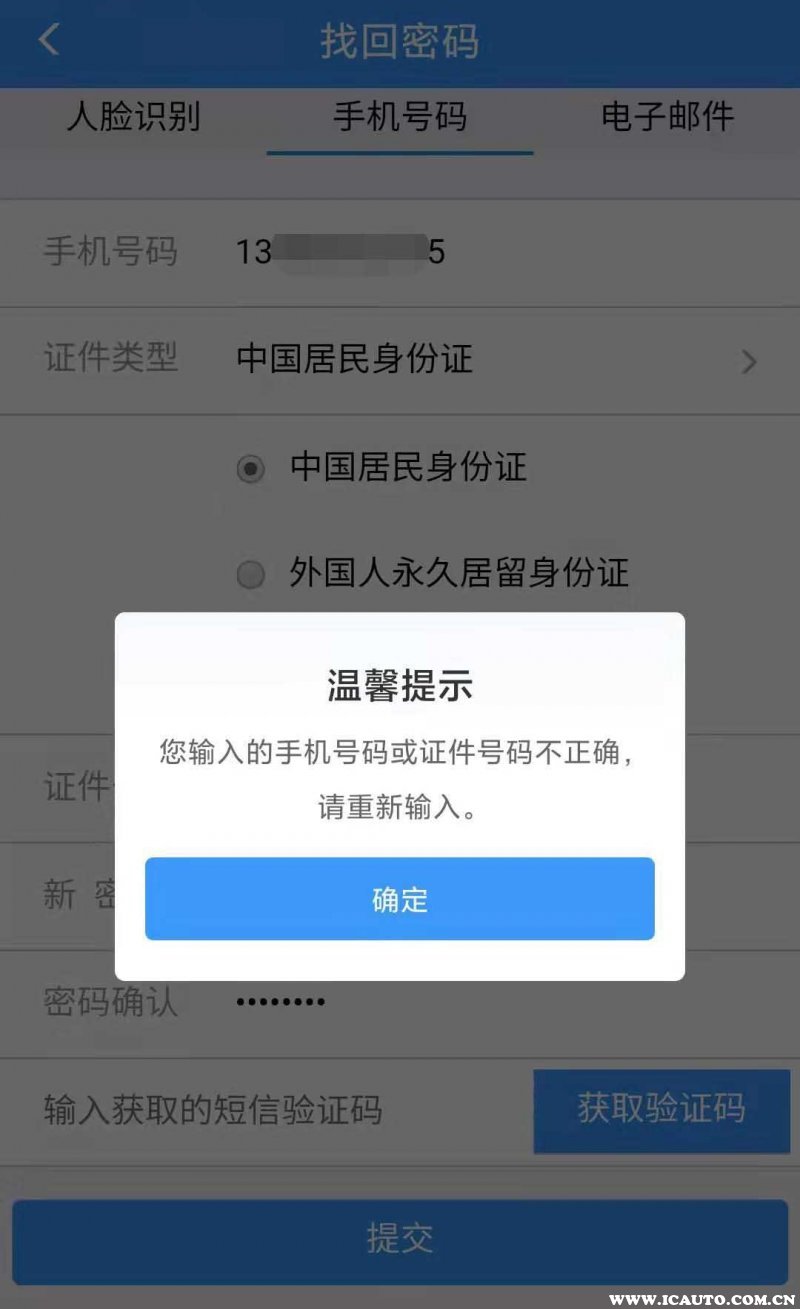This screenshot has height=1309, width=800.
Task: Submit the form with 提交
Action: click(399, 1240)
